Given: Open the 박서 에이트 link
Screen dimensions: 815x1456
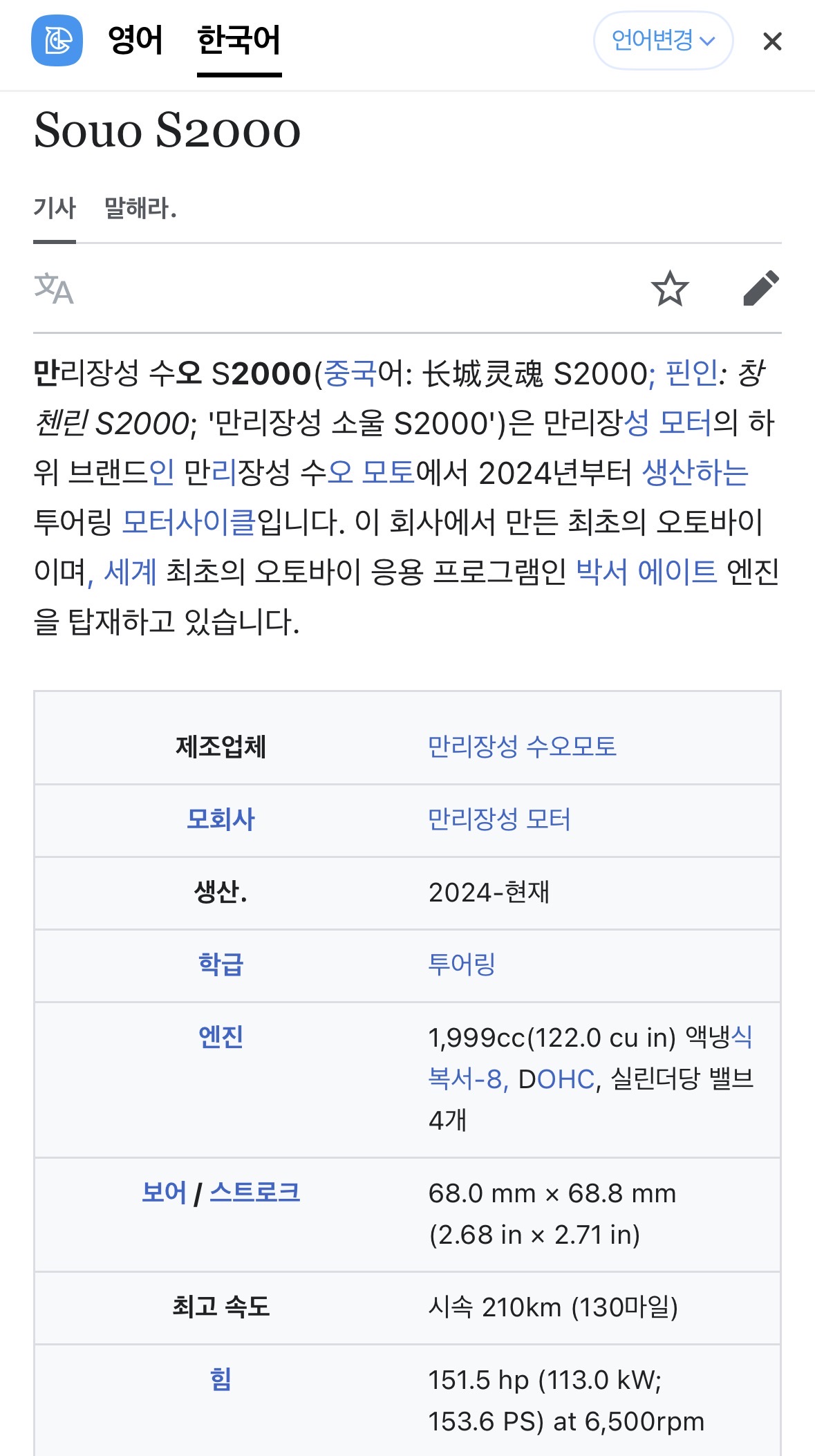Looking at the screenshot, I should coord(646,572).
